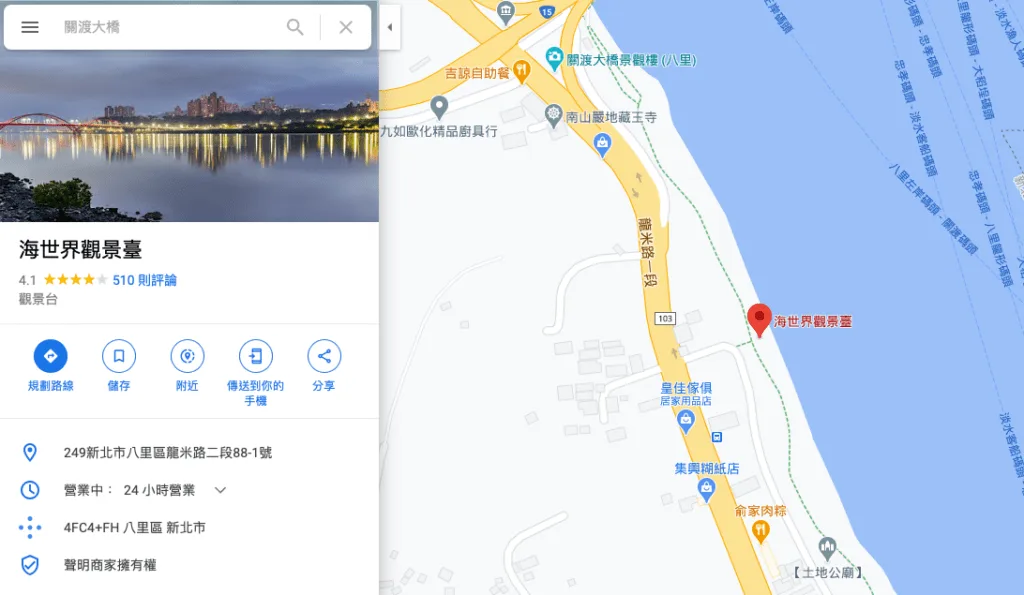Image resolution: width=1024 pixels, height=595 pixels.
Task: Tap the 集興糊紙店 shop marker
Action: coord(707,490)
